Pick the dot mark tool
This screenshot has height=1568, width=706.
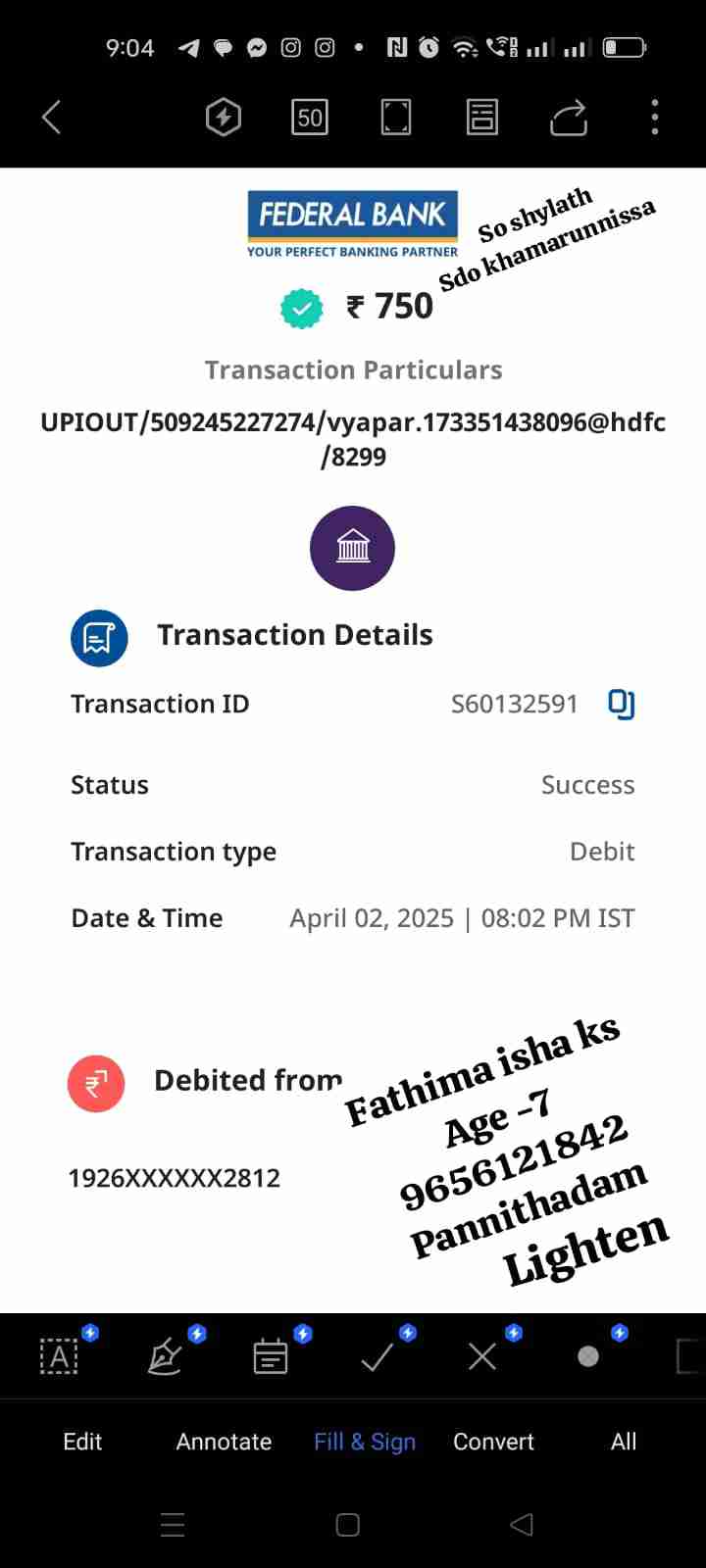tap(588, 1356)
